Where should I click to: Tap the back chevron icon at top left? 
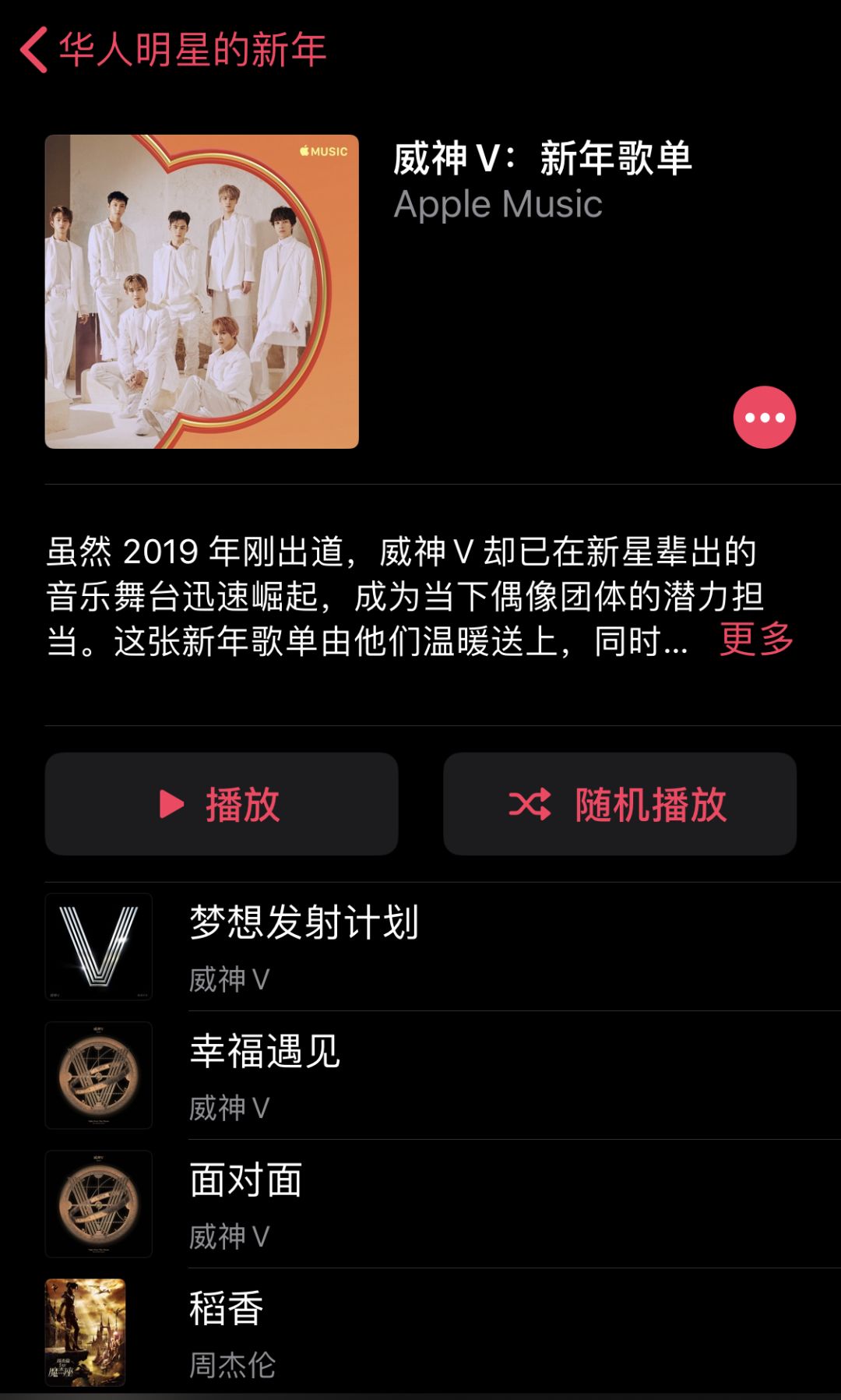click(x=31, y=49)
